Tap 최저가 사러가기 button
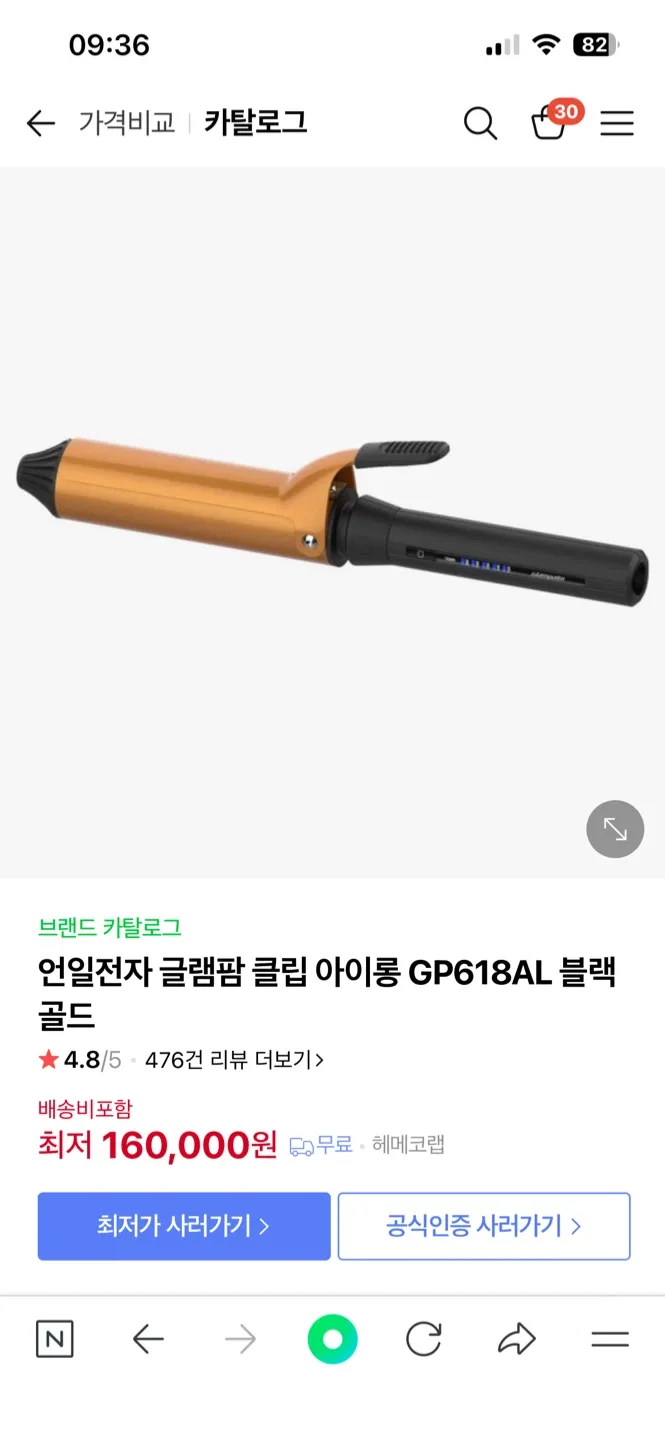 184,1226
